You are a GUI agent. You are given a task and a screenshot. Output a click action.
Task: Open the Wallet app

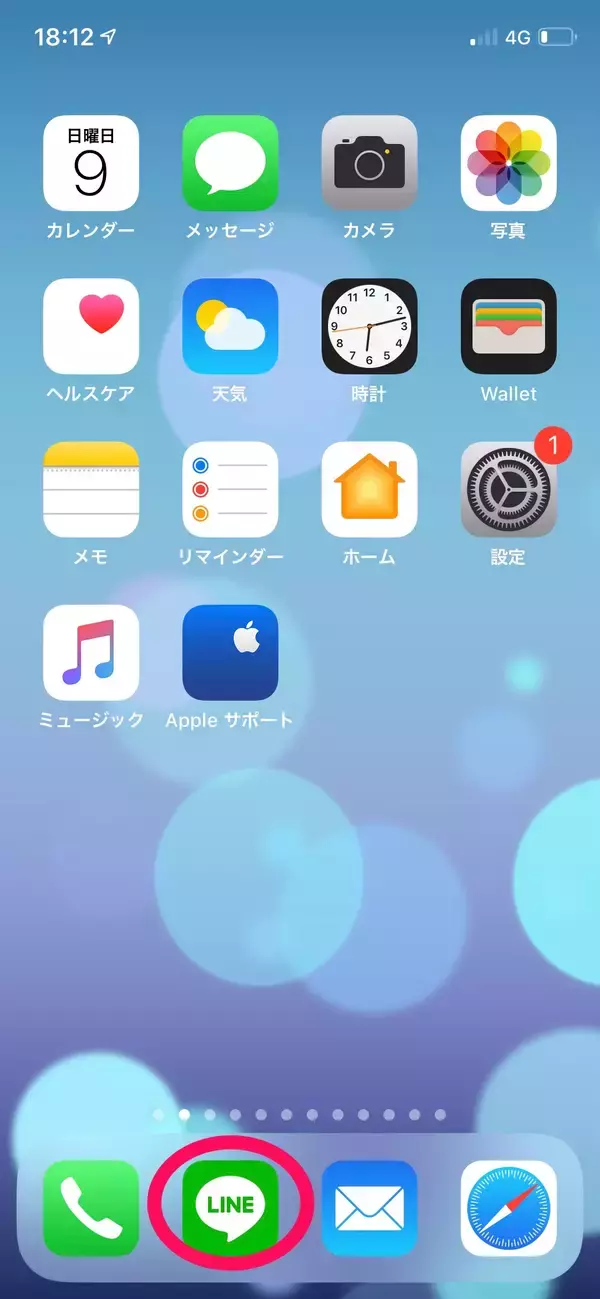pyautogui.click(x=508, y=326)
